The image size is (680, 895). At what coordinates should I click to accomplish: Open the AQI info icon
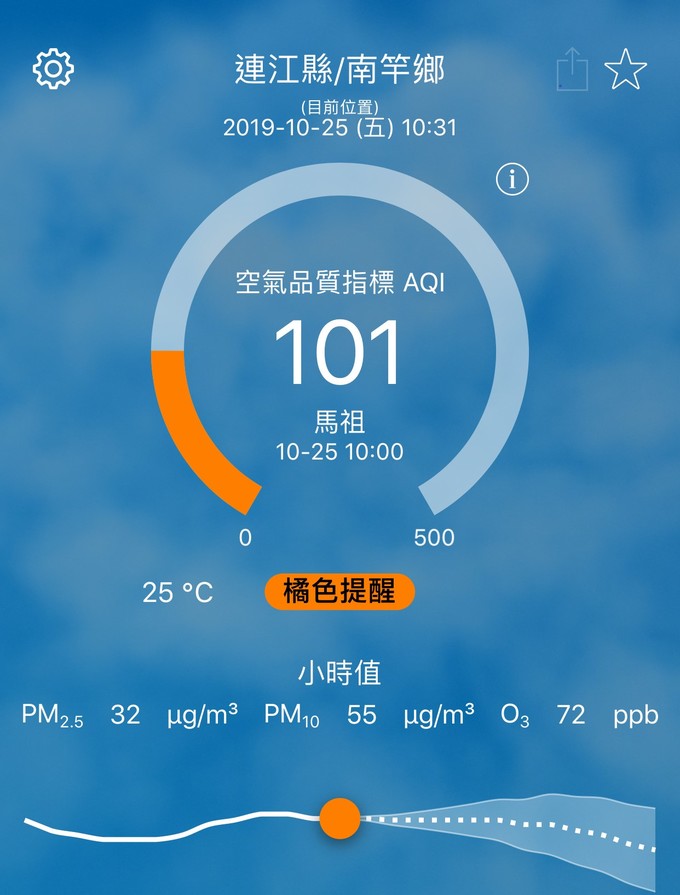(x=512, y=180)
